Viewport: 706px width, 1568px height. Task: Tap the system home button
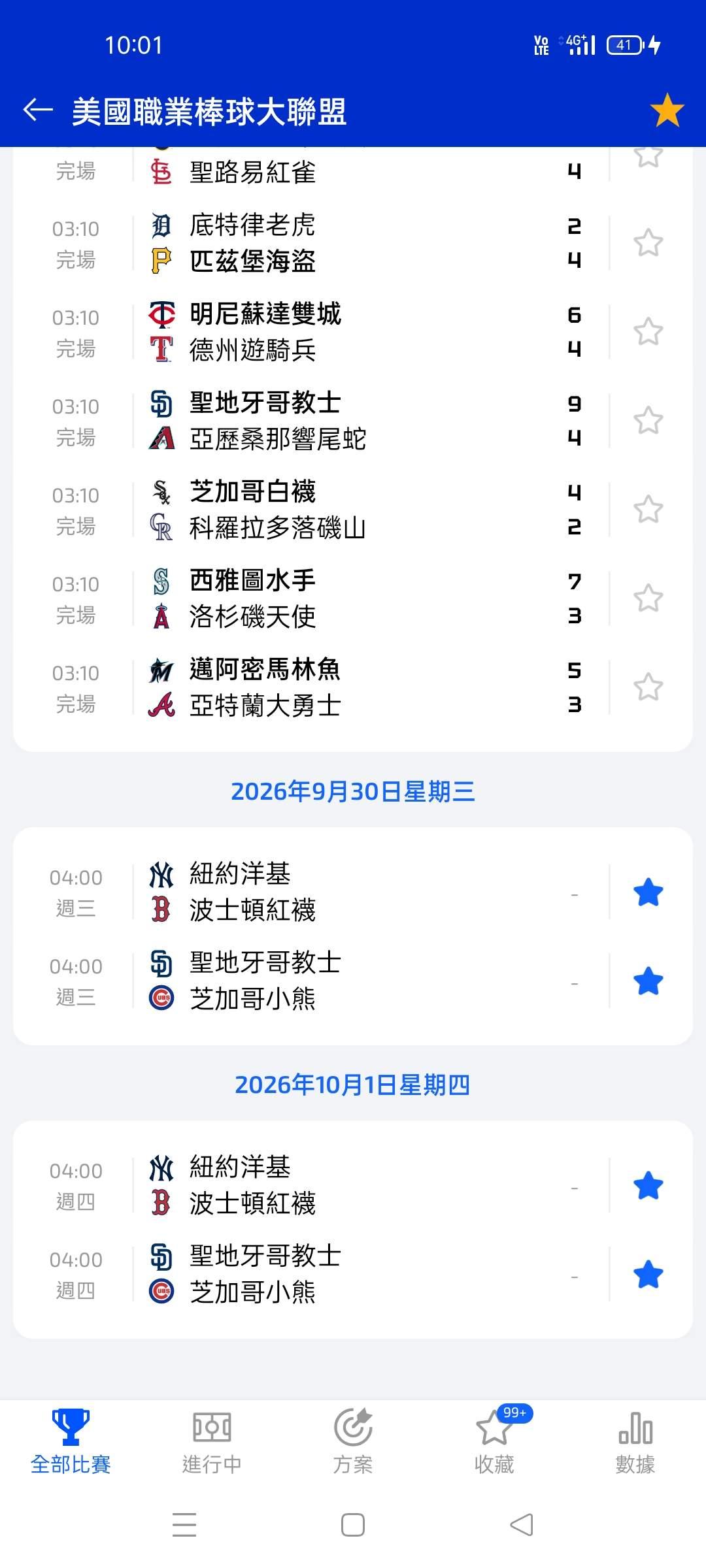[x=353, y=1525]
